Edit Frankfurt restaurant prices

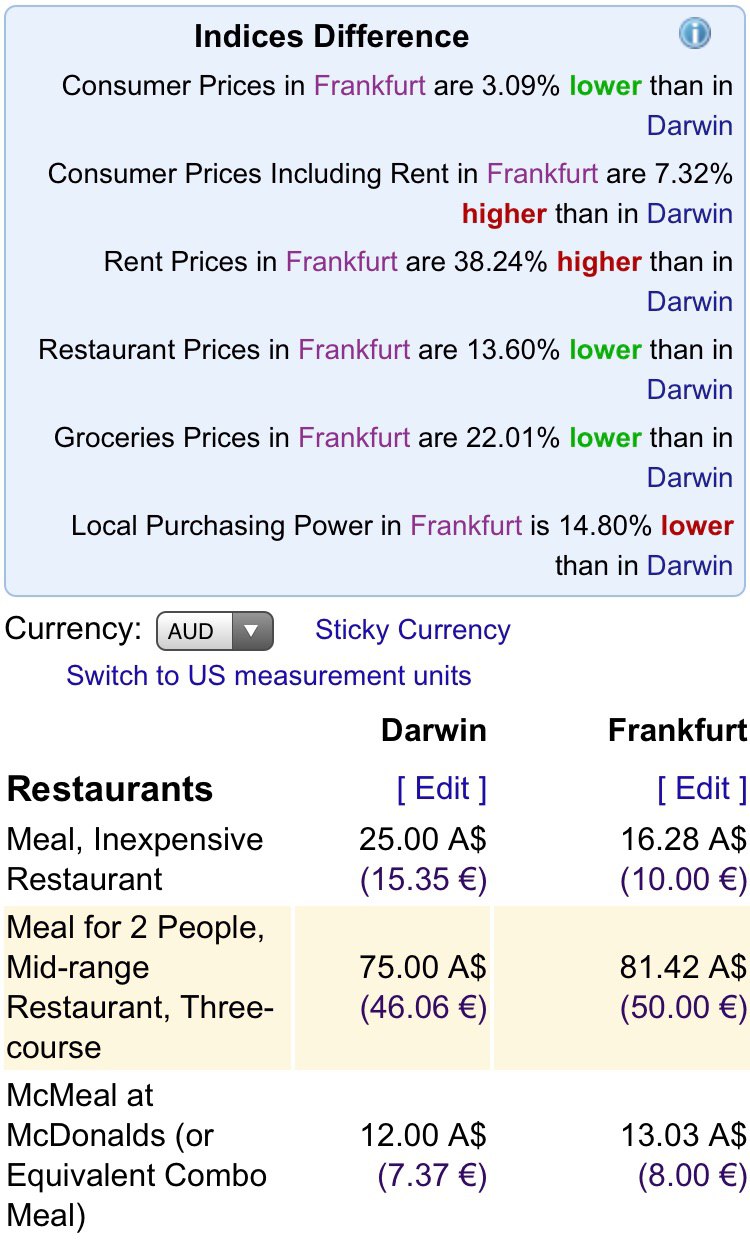pyautogui.click(x=702, y=789)
